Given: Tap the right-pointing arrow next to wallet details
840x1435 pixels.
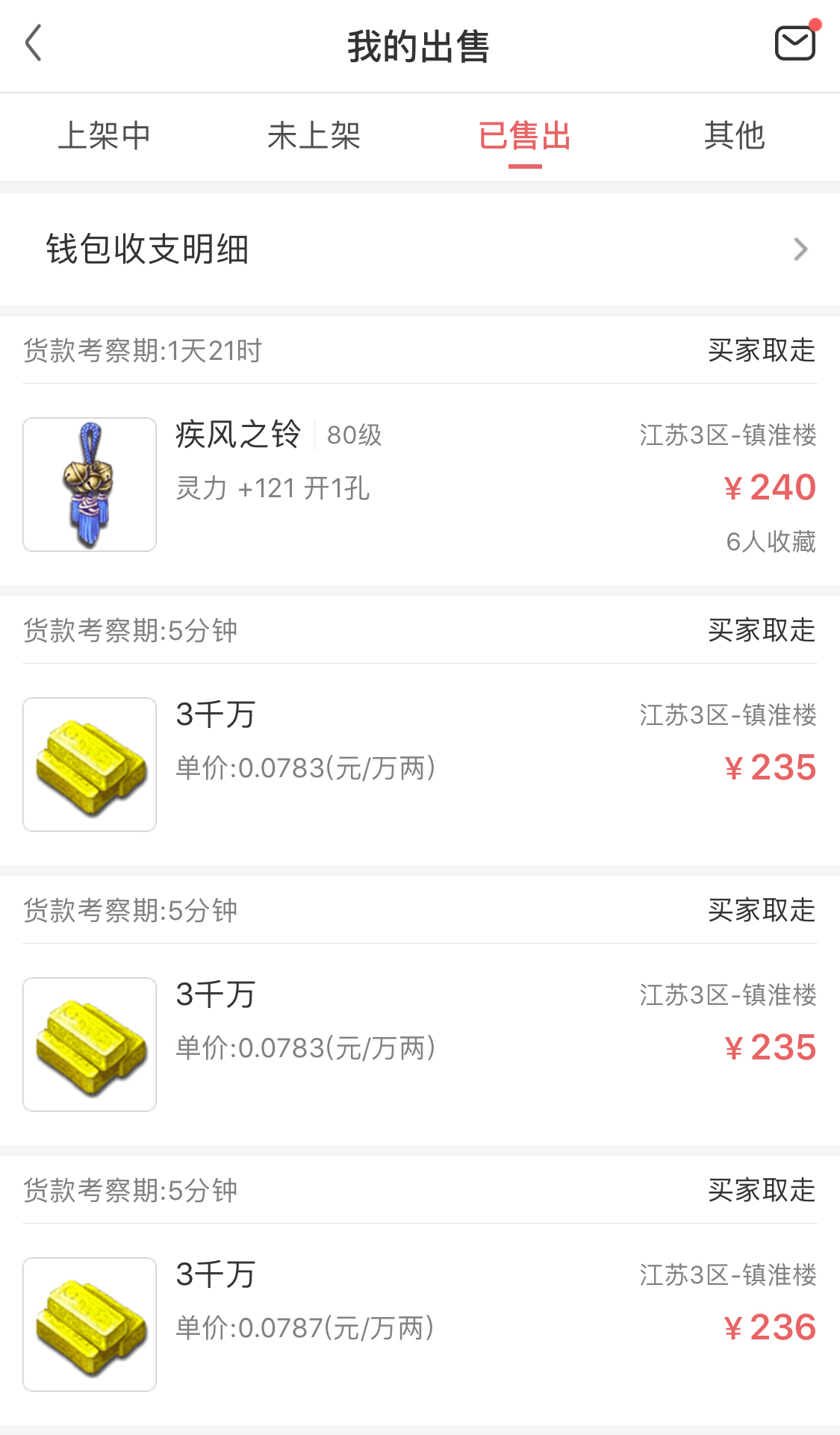Looking at the screenshot, I should (800, 249).
